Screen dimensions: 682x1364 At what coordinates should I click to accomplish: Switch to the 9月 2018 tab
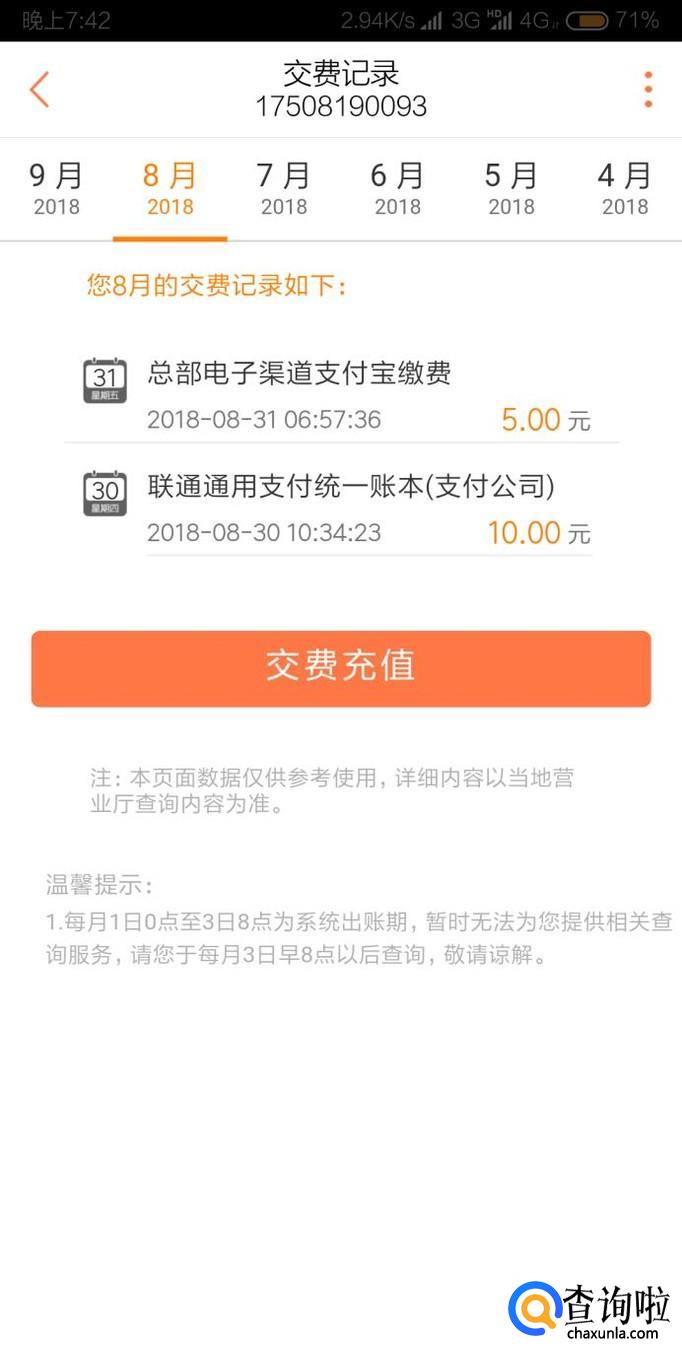pos(56,189)
